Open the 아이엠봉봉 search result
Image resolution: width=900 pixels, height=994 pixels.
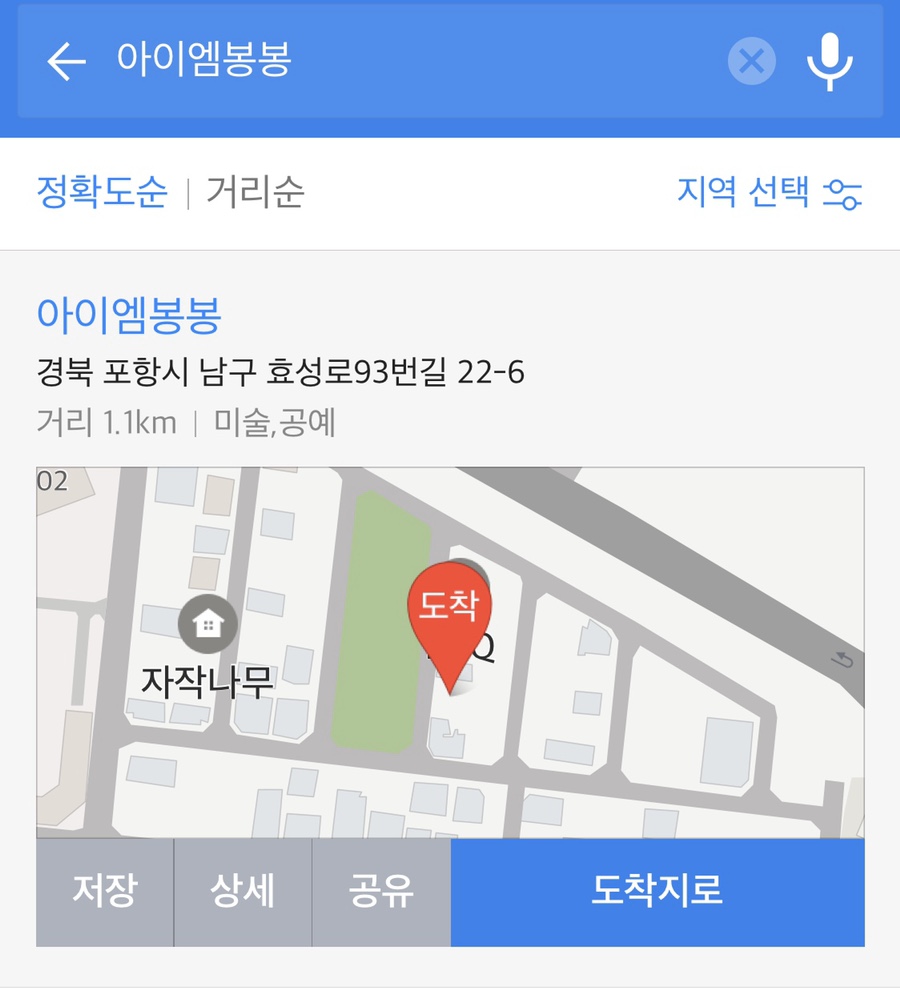[129, 316]
